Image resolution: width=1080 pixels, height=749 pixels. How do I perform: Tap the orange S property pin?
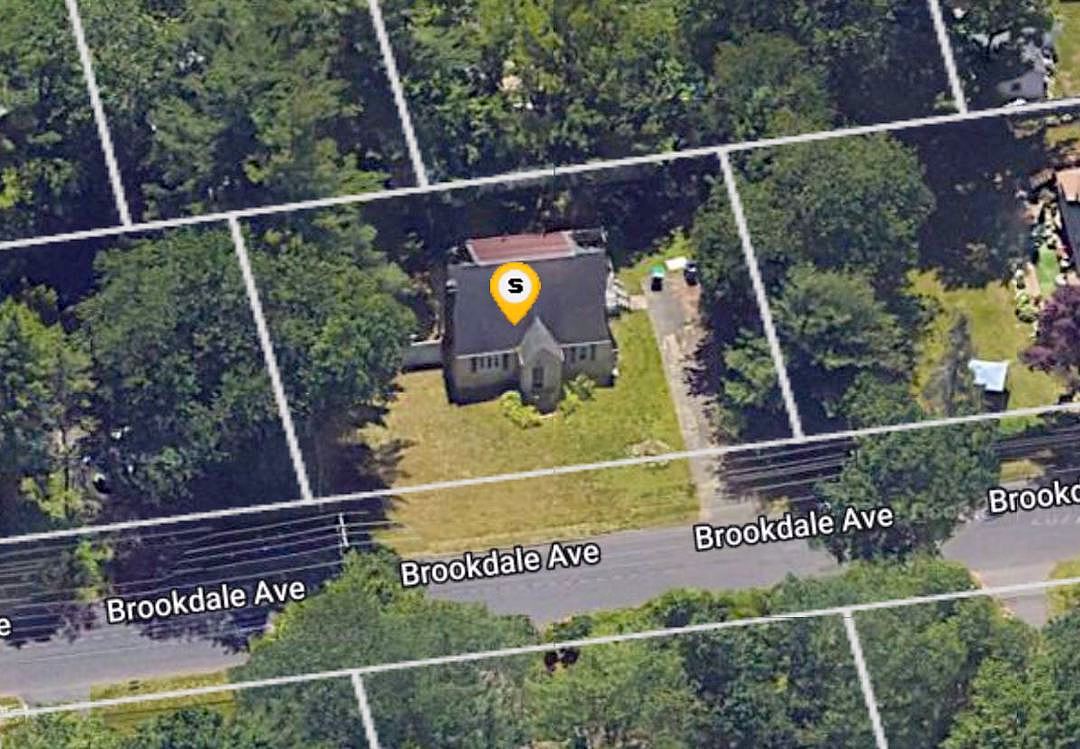[x=515, y=289]
